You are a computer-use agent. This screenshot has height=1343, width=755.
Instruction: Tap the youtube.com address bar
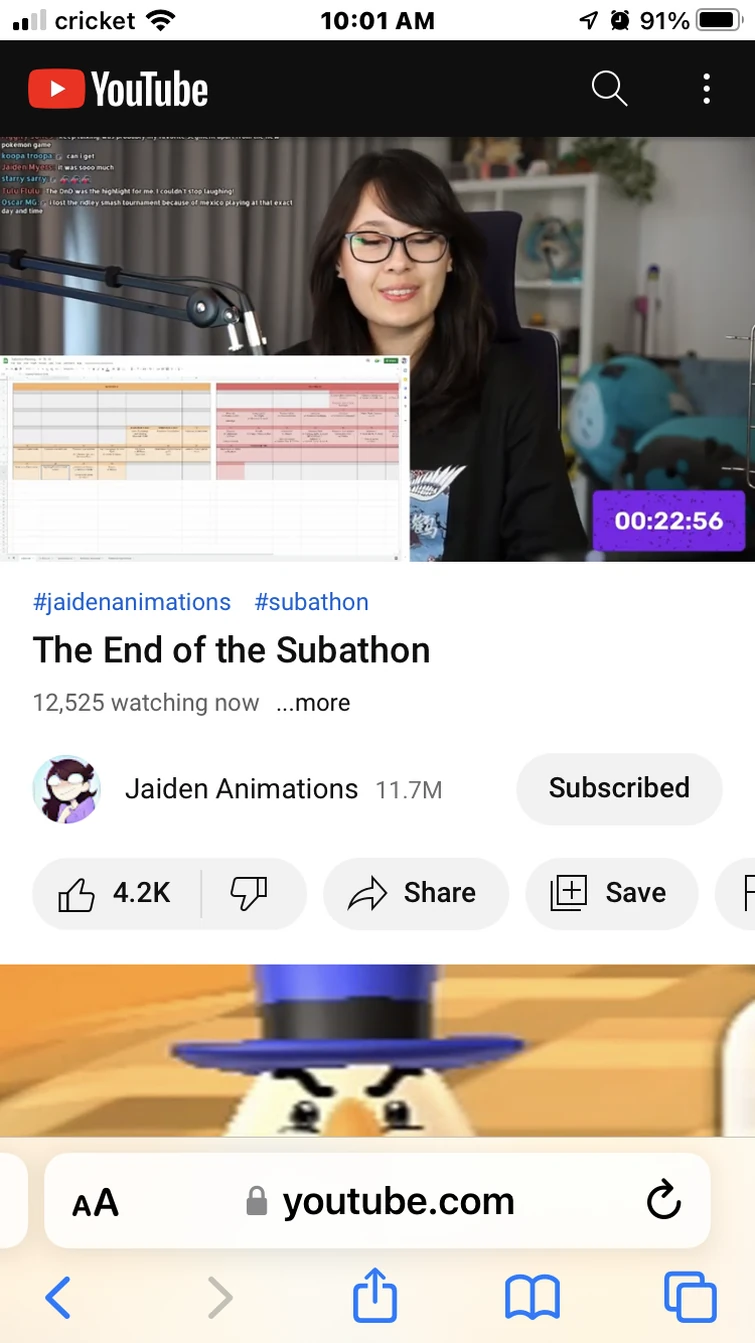tap(380, 1201)
